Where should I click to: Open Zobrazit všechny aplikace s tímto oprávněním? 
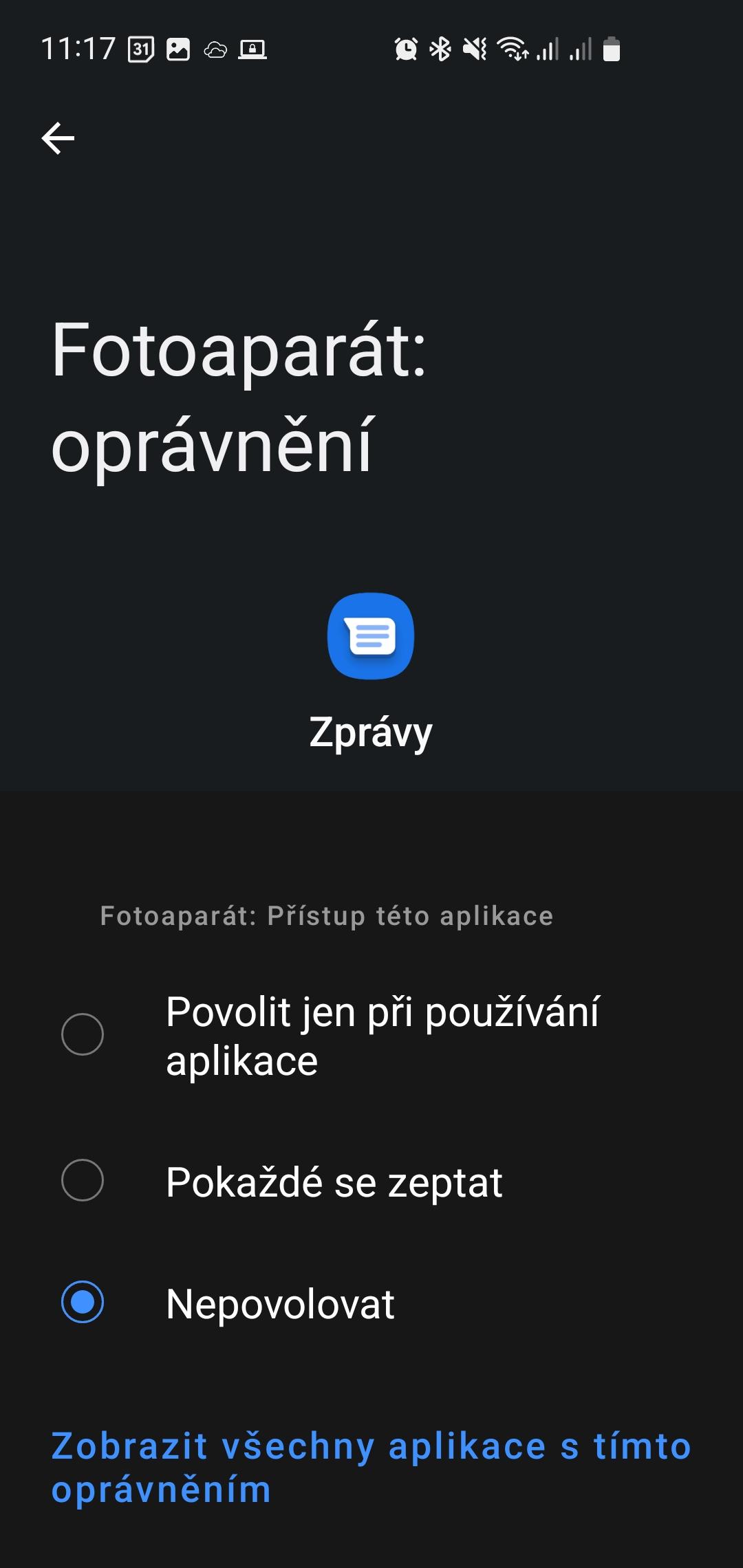[371, 1467]
